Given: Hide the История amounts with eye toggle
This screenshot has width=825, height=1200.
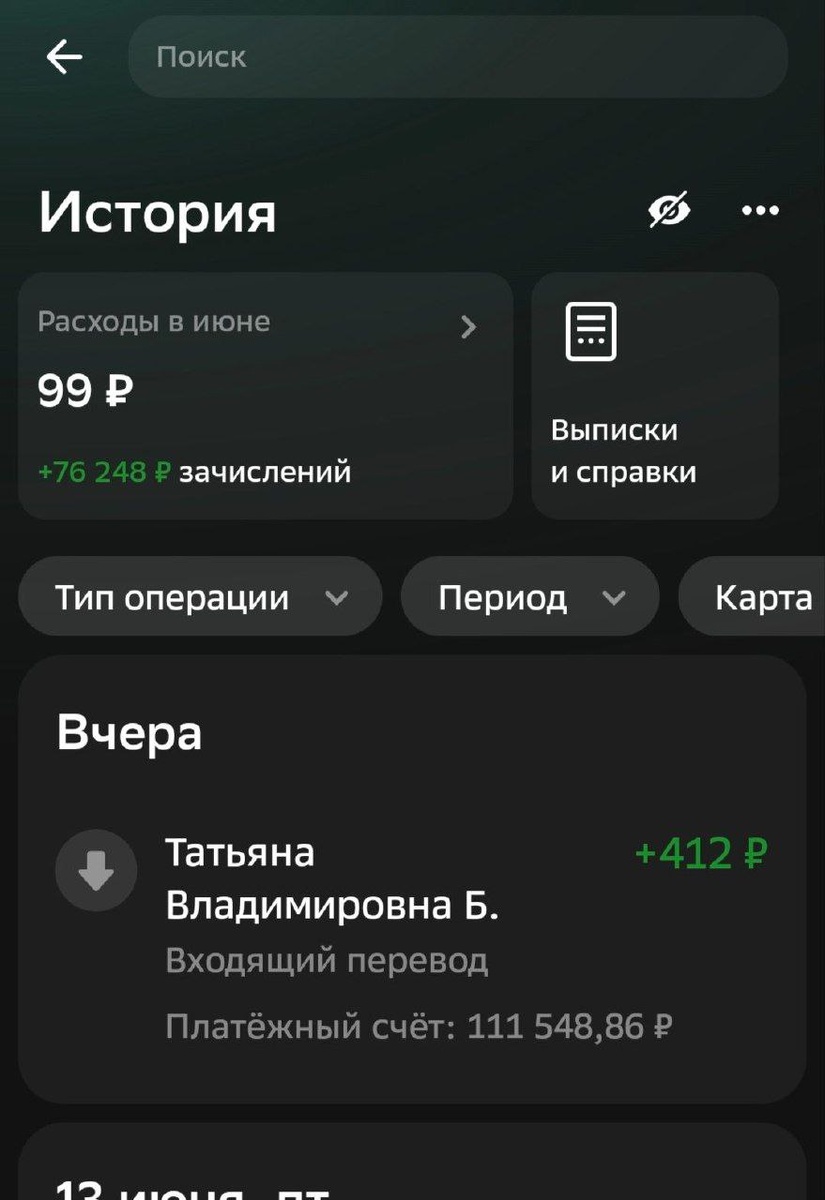Looking at the screenshot, I should pyautogui.click(x=669, y=210).
